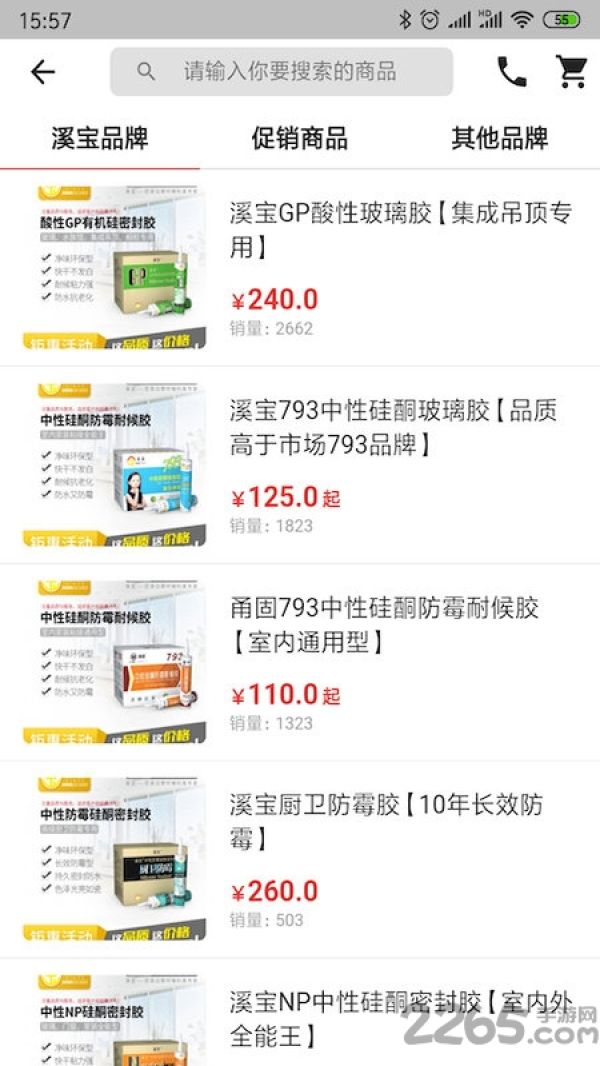Open 溪宝厨卫防霉胶 product

click(x=300, y=859)
